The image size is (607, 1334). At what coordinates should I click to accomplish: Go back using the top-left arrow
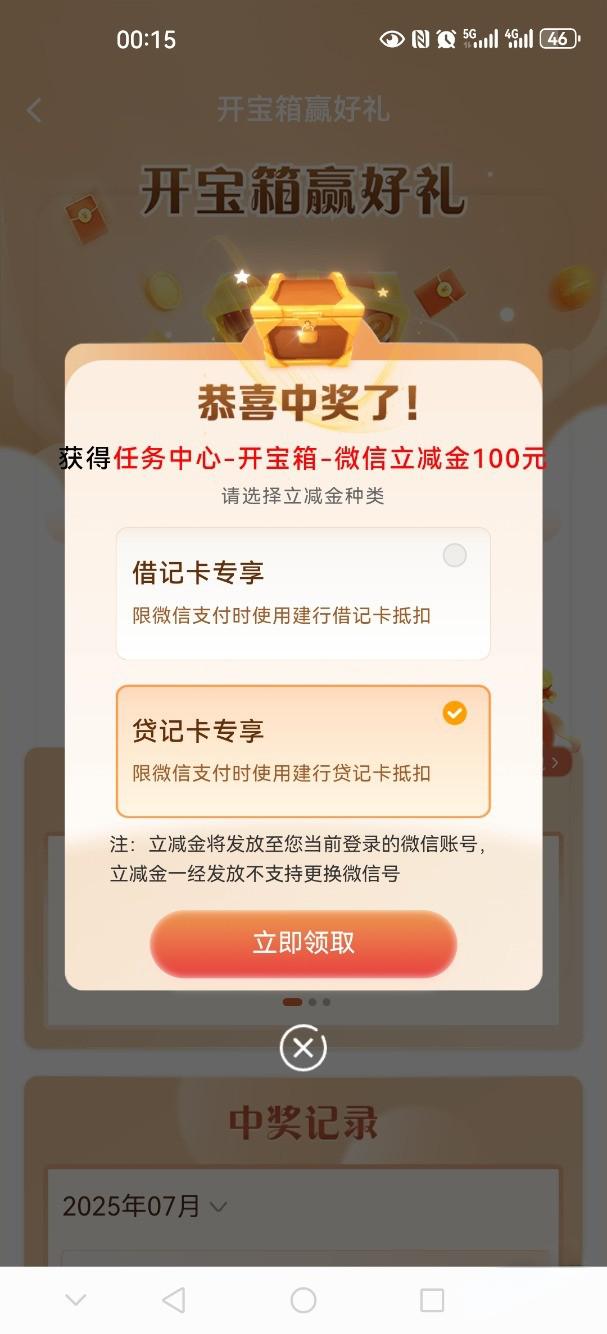35,110
